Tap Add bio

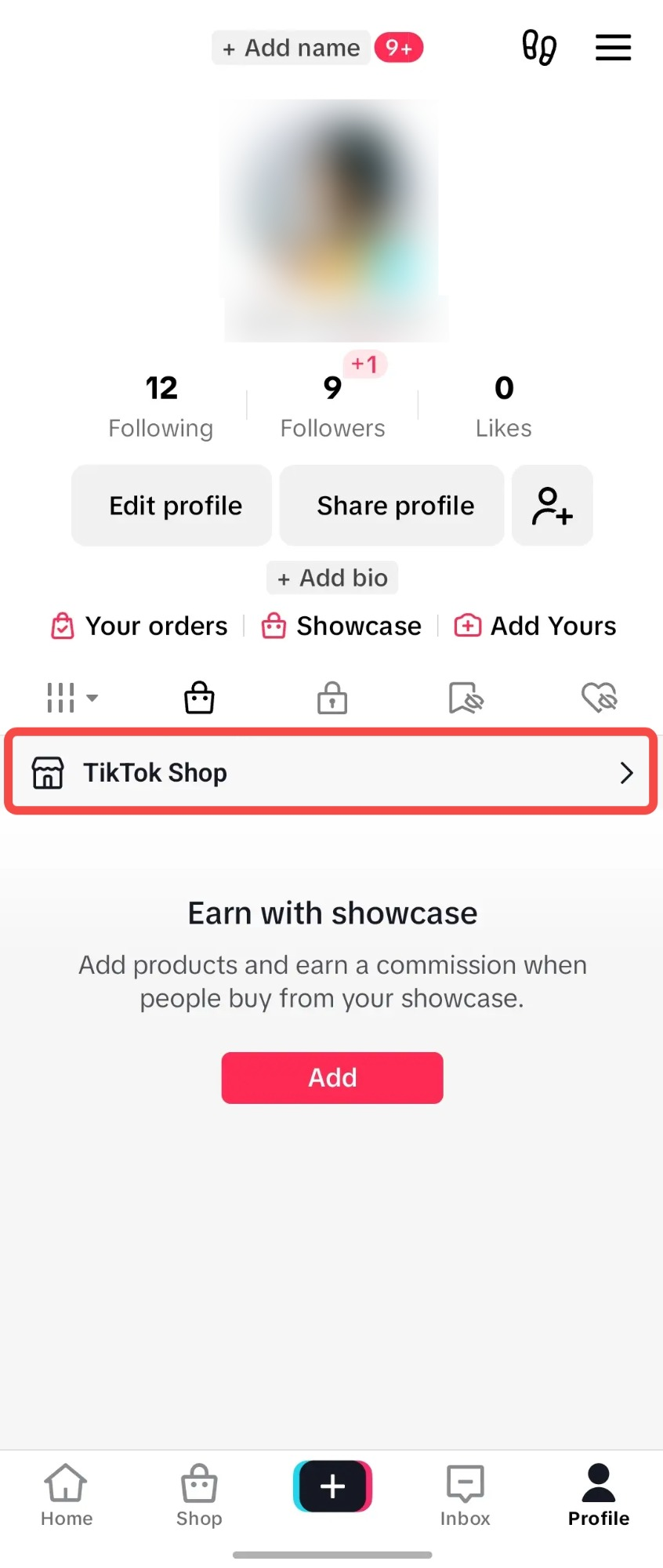[x=333, y=578]
